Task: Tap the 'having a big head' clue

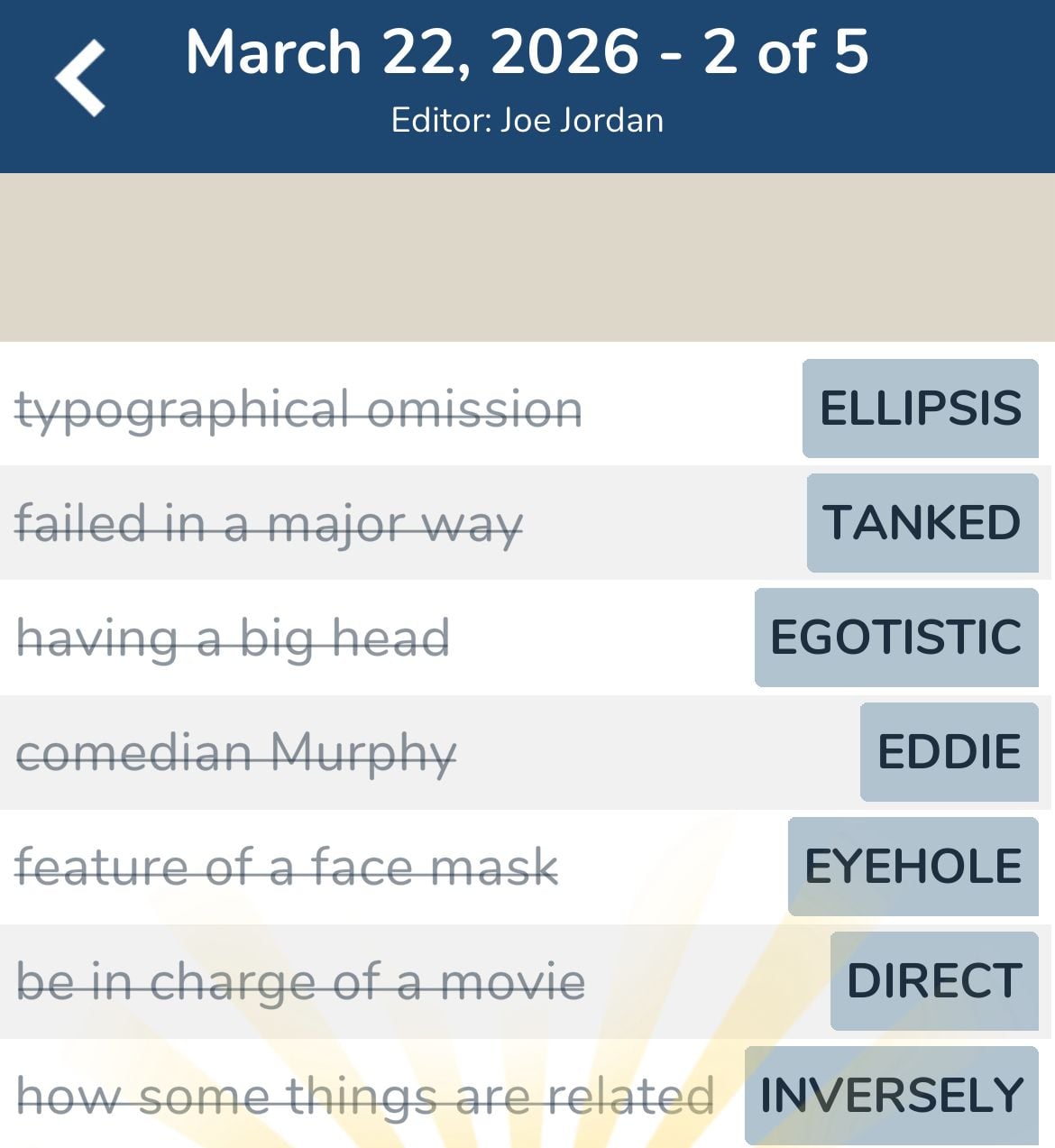Action: click(x=234, y=638)
